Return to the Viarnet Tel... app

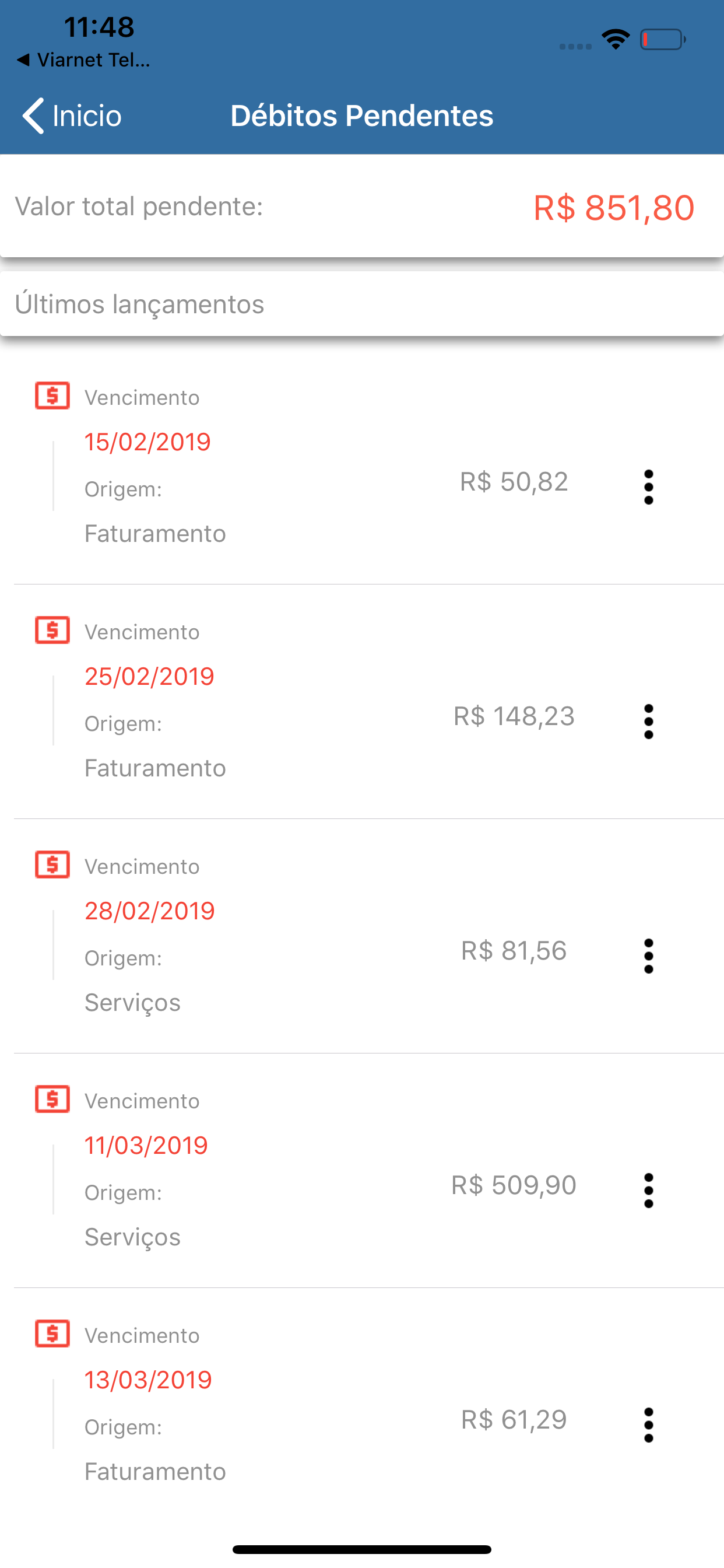[x=84, y=60]
